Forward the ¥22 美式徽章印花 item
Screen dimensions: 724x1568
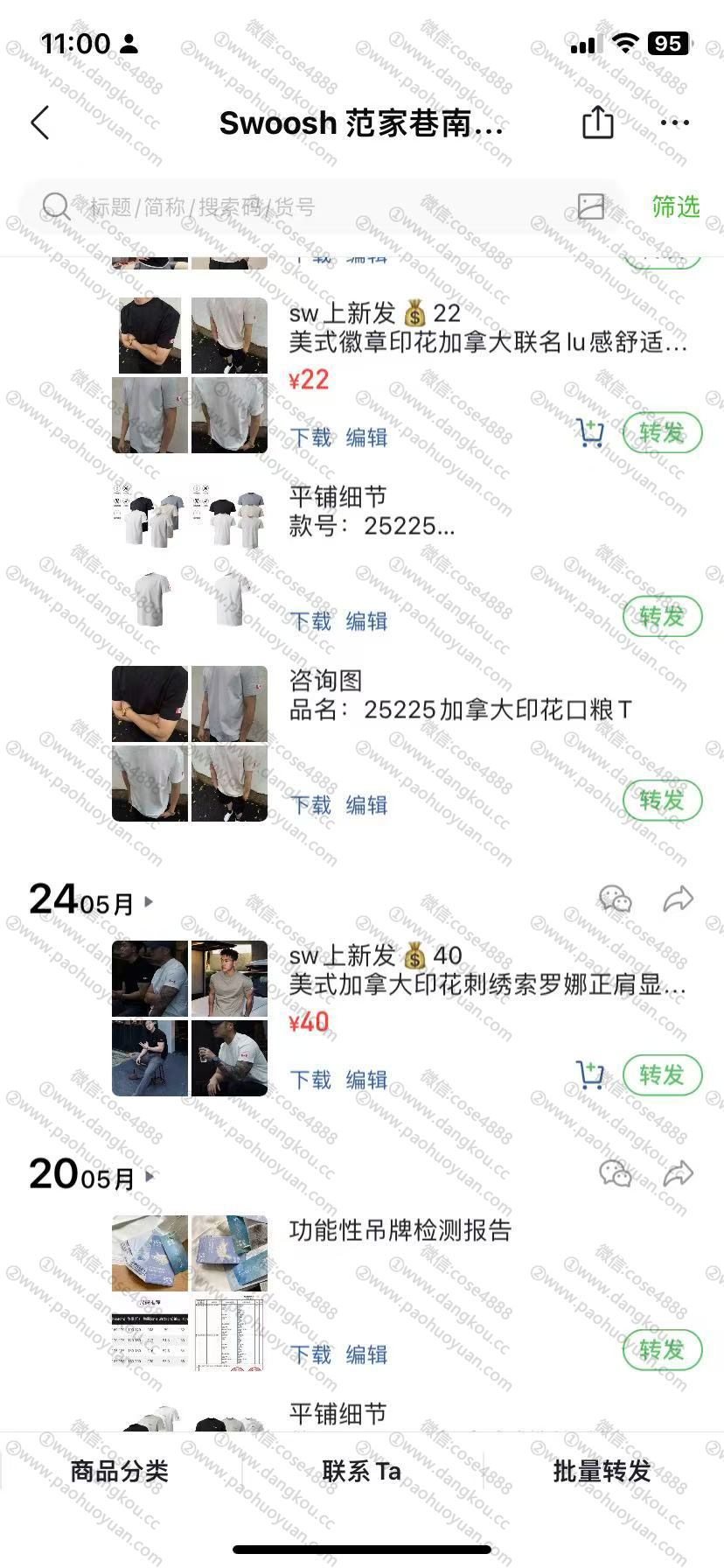click(662, 432)
